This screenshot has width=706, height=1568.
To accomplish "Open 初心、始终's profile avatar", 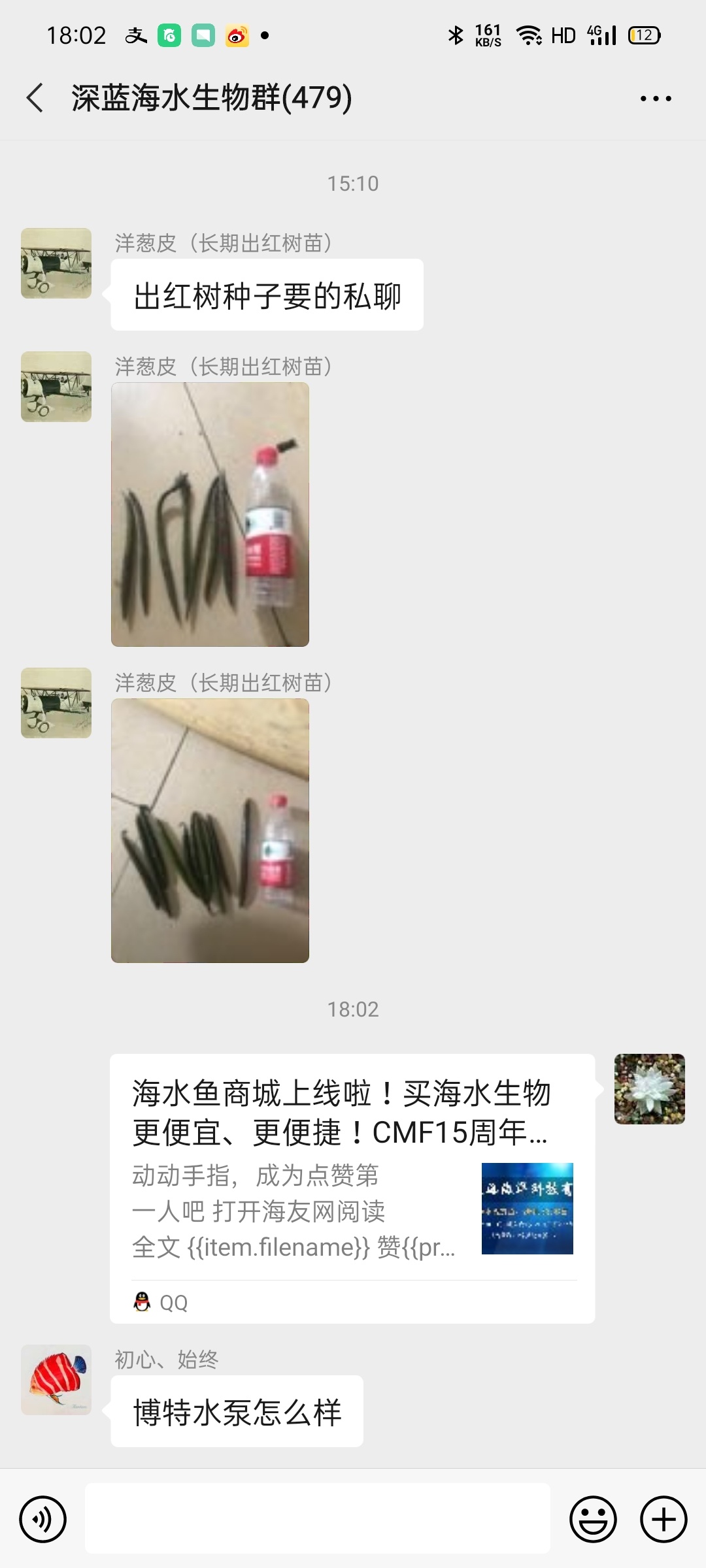I will point(56,1380).
